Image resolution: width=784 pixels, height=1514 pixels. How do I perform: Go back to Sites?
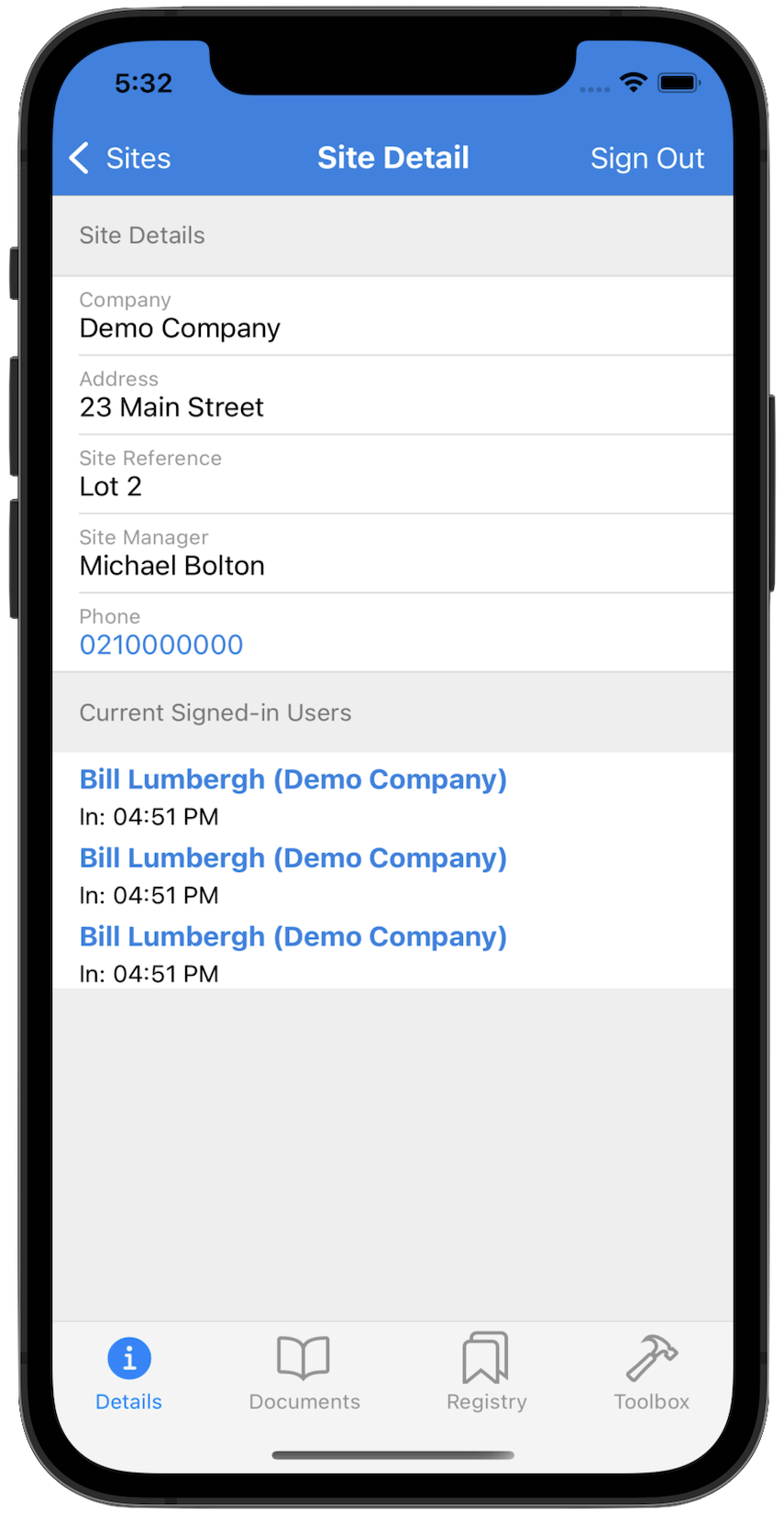point(120,158)
